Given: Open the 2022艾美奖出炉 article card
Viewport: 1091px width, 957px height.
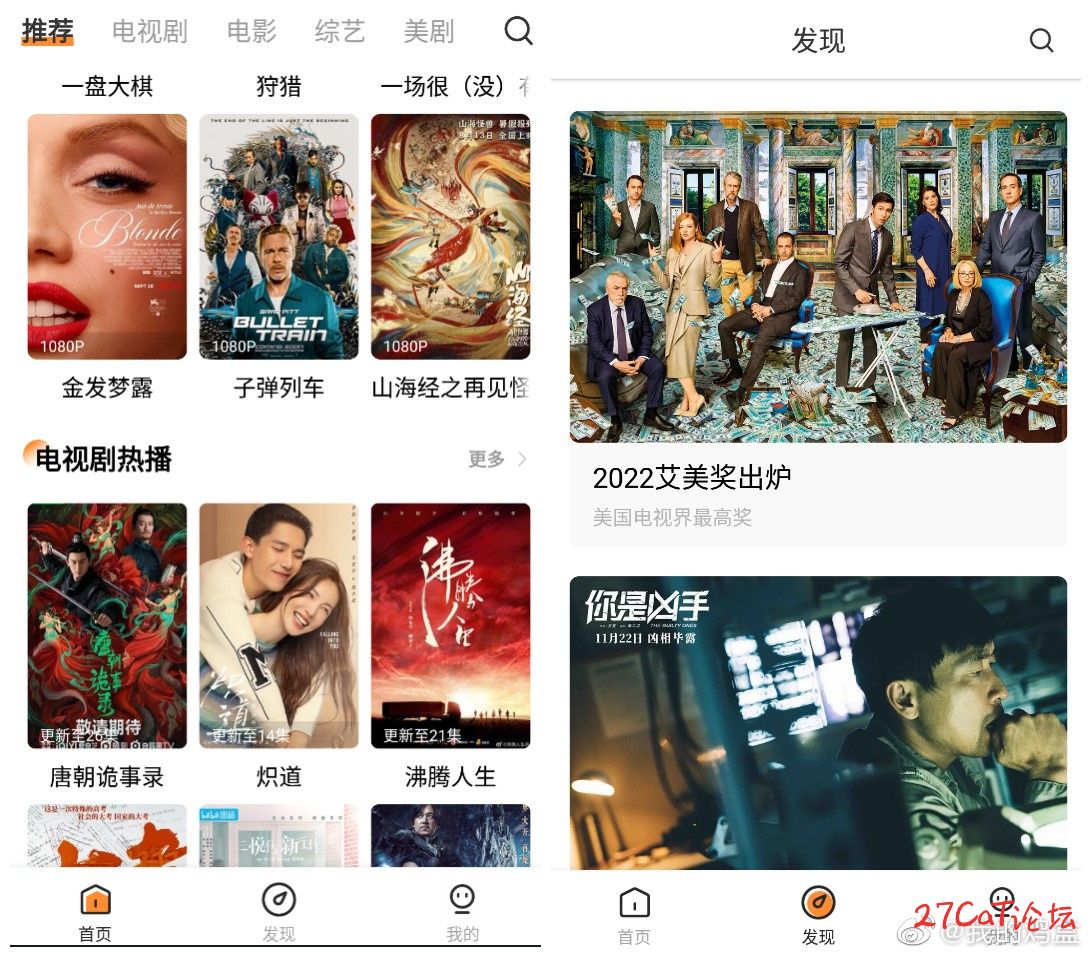Looking at the screenshot, I should tap(818, 328).
